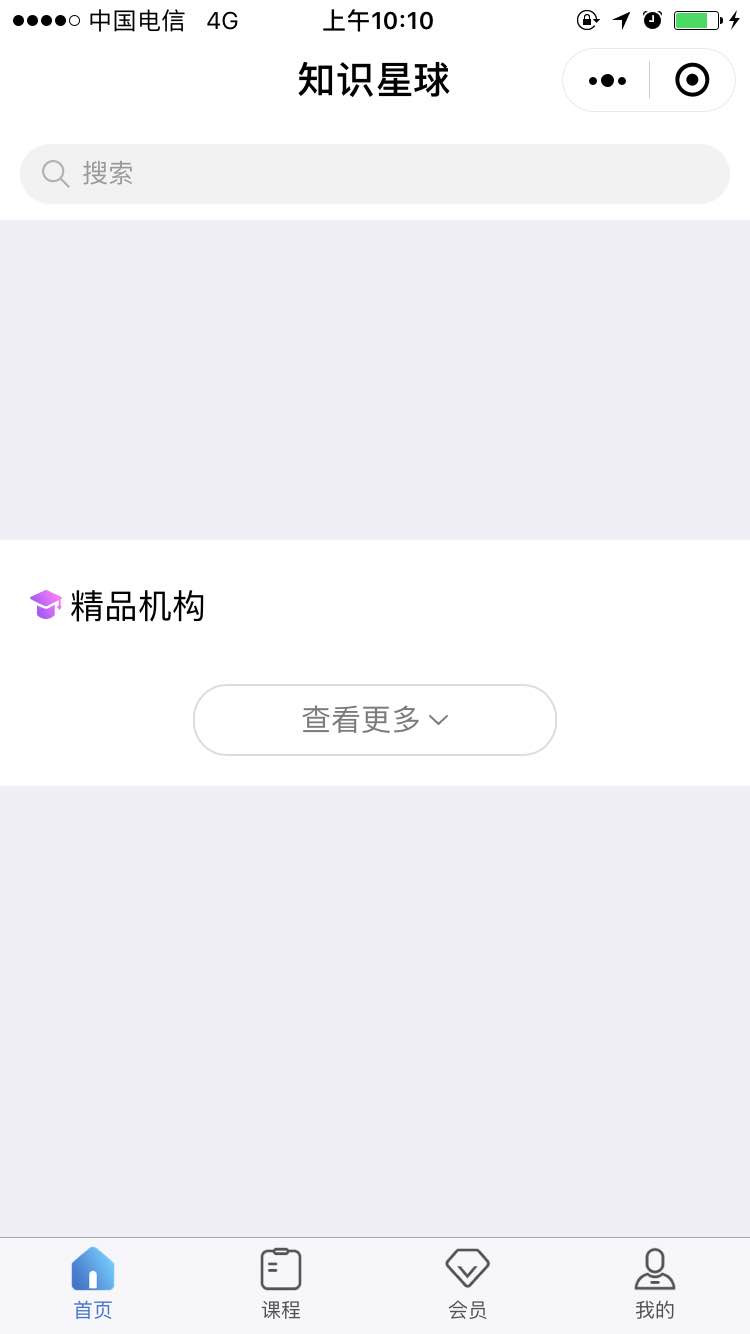
Task: Open the mini program three-dot menu
Action: point(607,80)
